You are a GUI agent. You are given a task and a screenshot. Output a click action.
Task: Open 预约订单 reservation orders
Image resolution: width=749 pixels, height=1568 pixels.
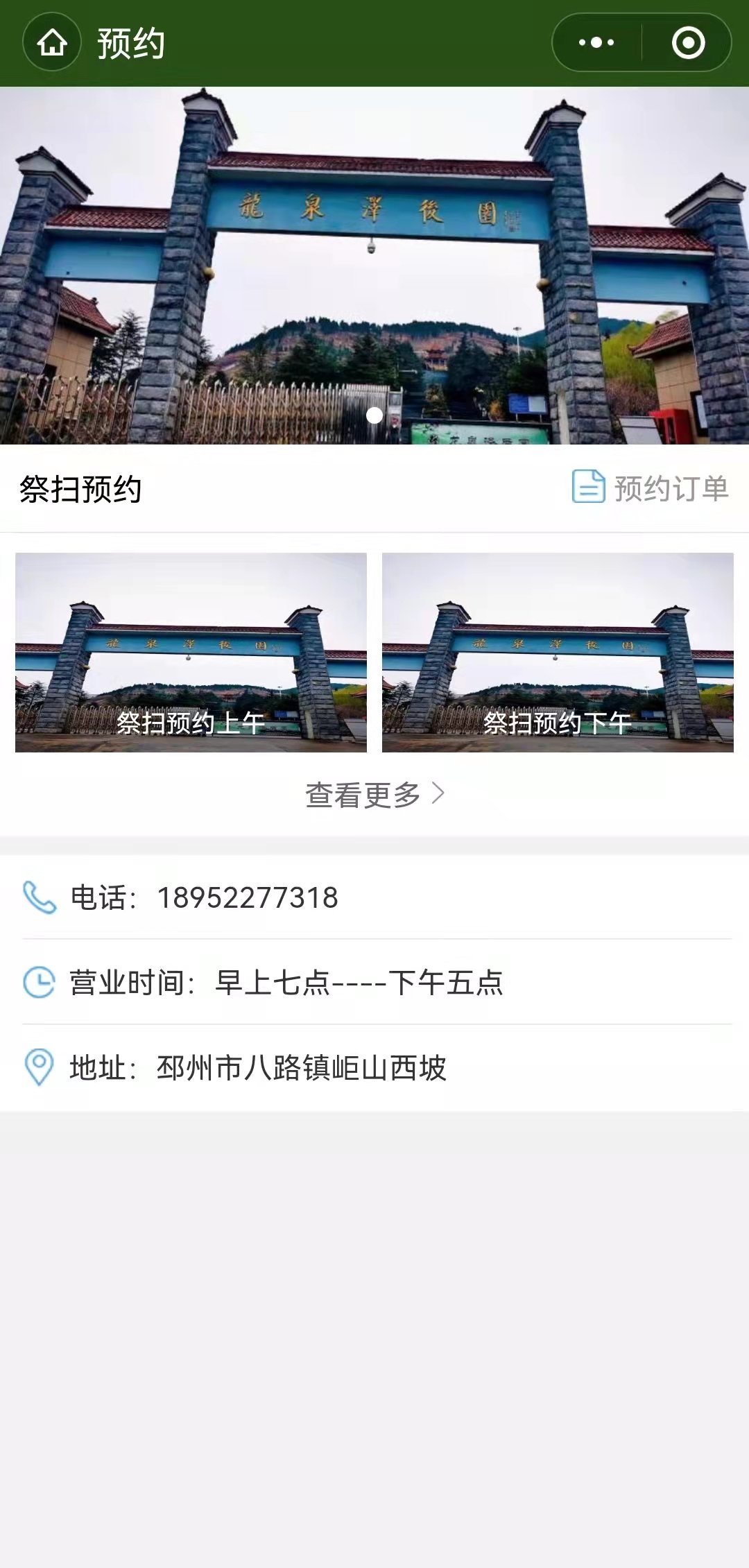click(650, 488)
